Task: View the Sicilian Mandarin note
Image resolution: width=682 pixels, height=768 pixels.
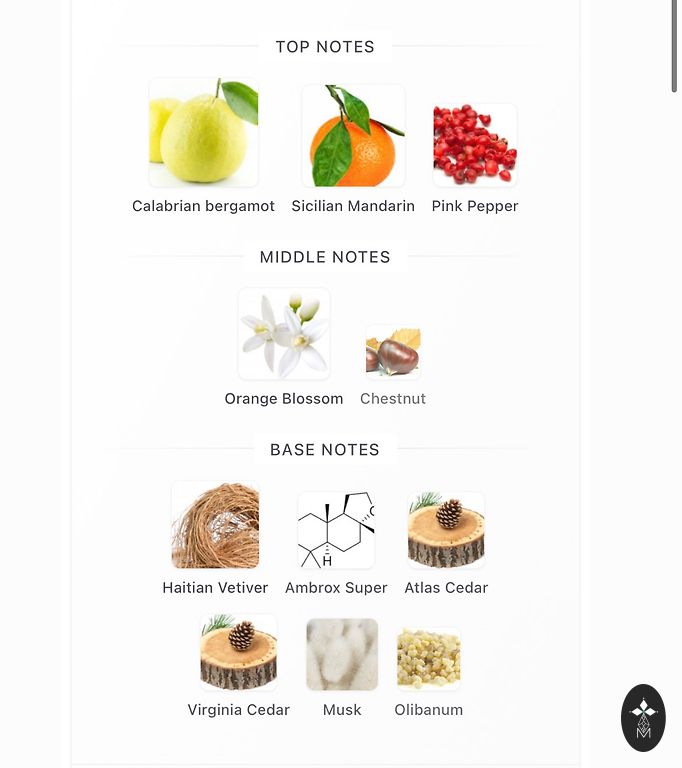Action: (x=353, y=136)
